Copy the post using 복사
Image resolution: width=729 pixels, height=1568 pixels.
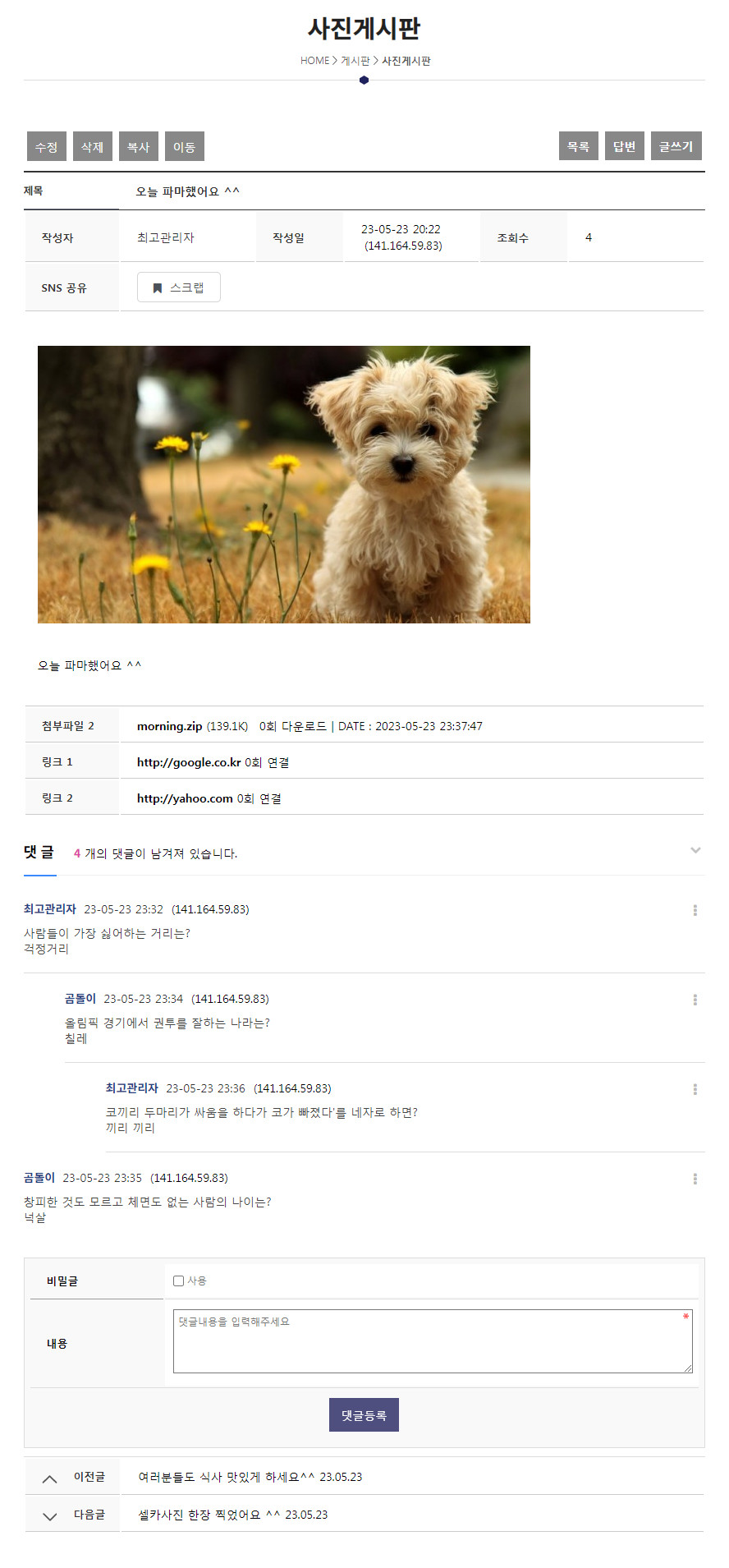tap(138, 146)
